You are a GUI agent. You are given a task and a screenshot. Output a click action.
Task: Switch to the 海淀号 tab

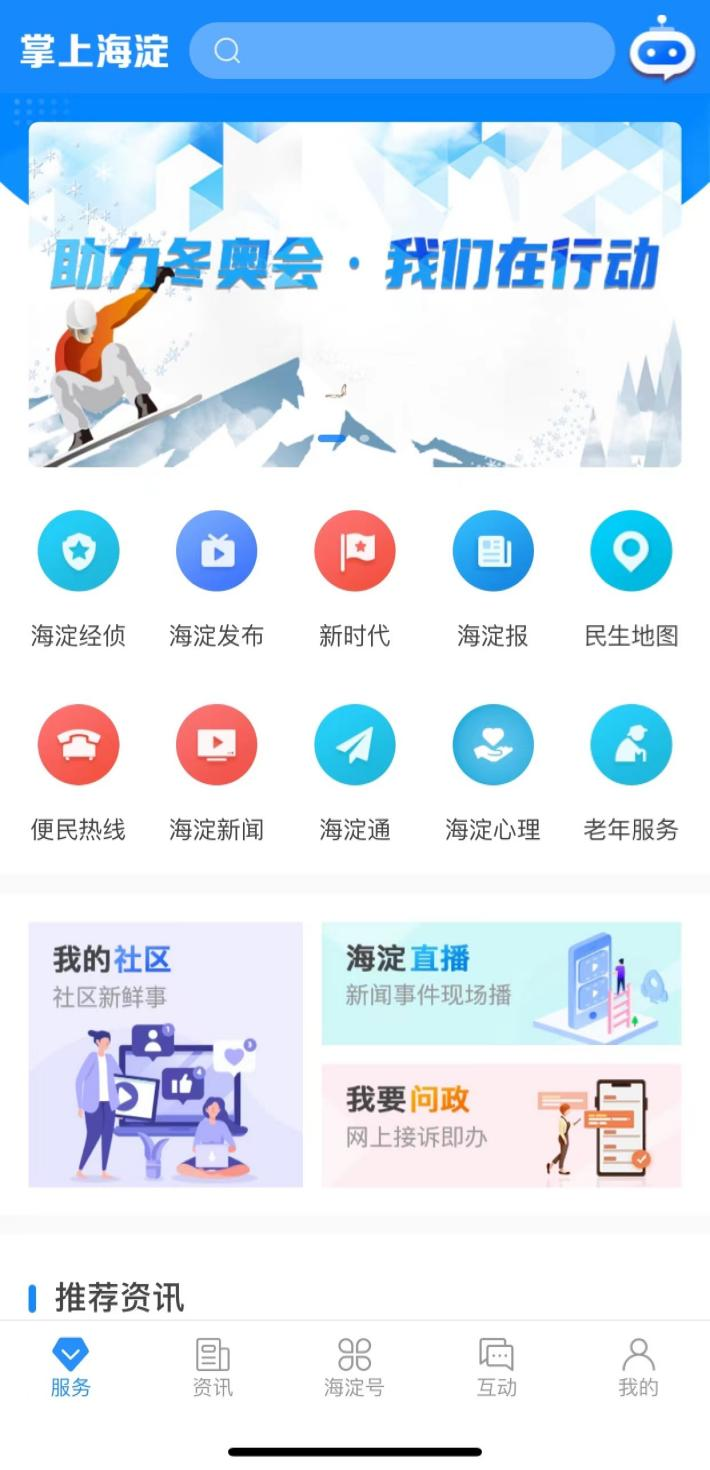(354, 1367)
